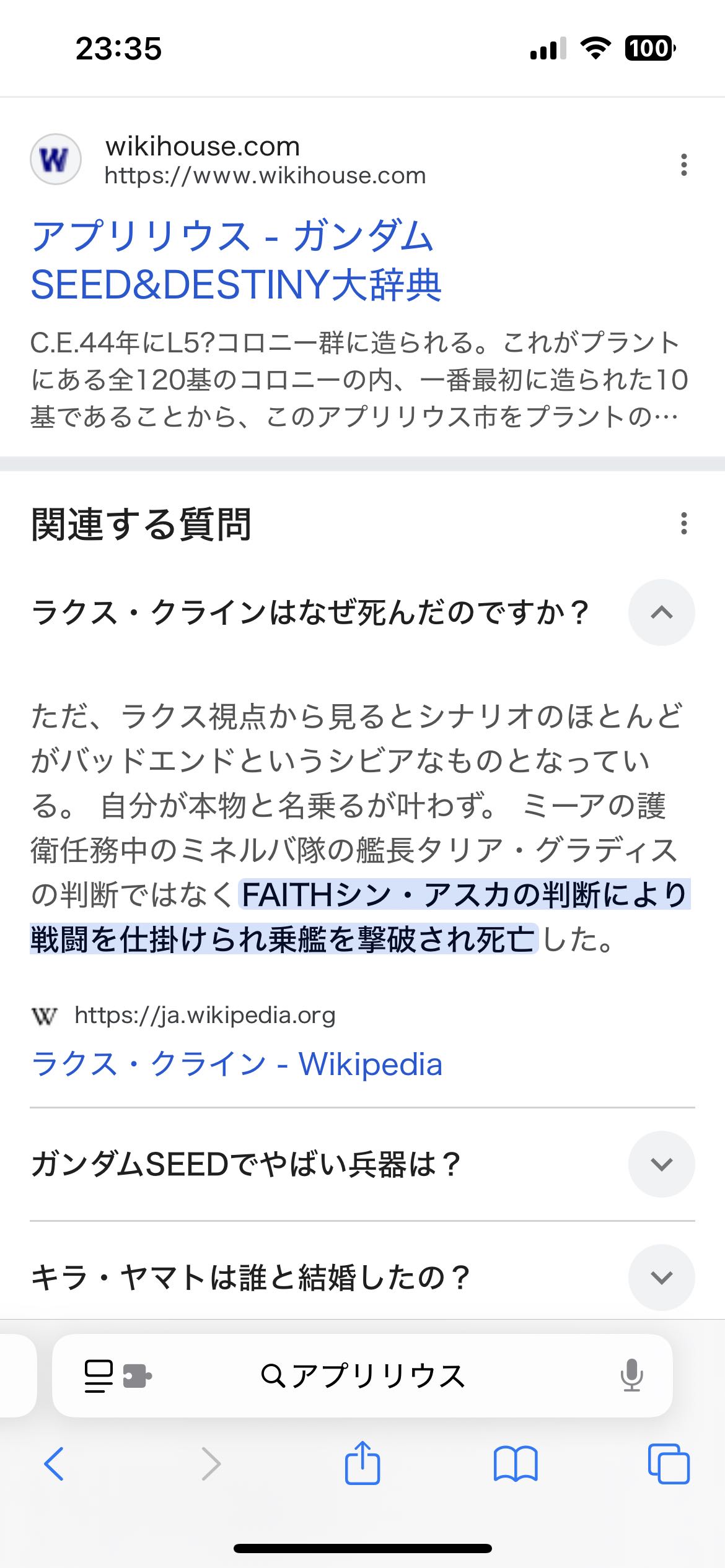The height and width of the screenshot is (1568, 725).
Task: Tap the address bar showing アプリリウス
Action: pos(362,1376)
